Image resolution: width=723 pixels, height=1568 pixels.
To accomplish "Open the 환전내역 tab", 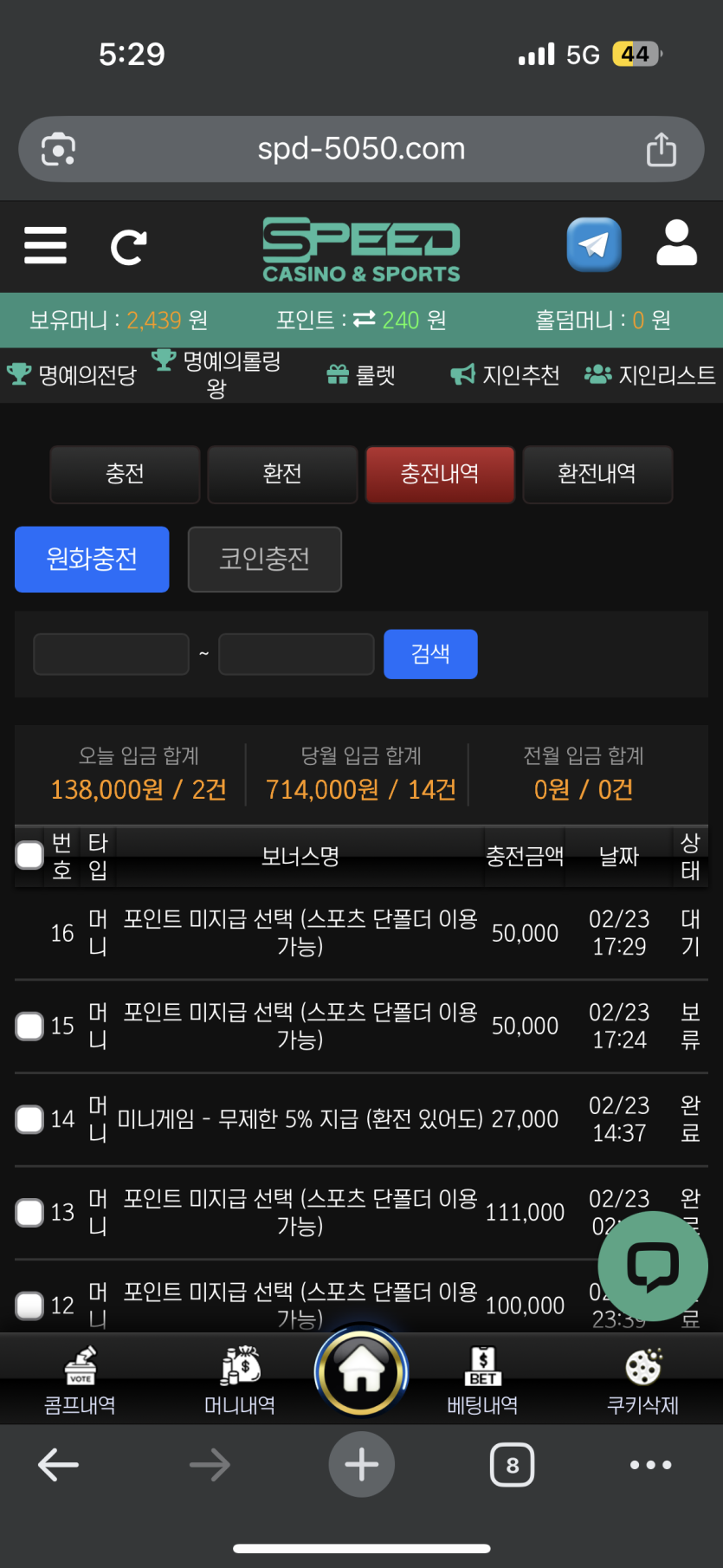I will 597,474.
